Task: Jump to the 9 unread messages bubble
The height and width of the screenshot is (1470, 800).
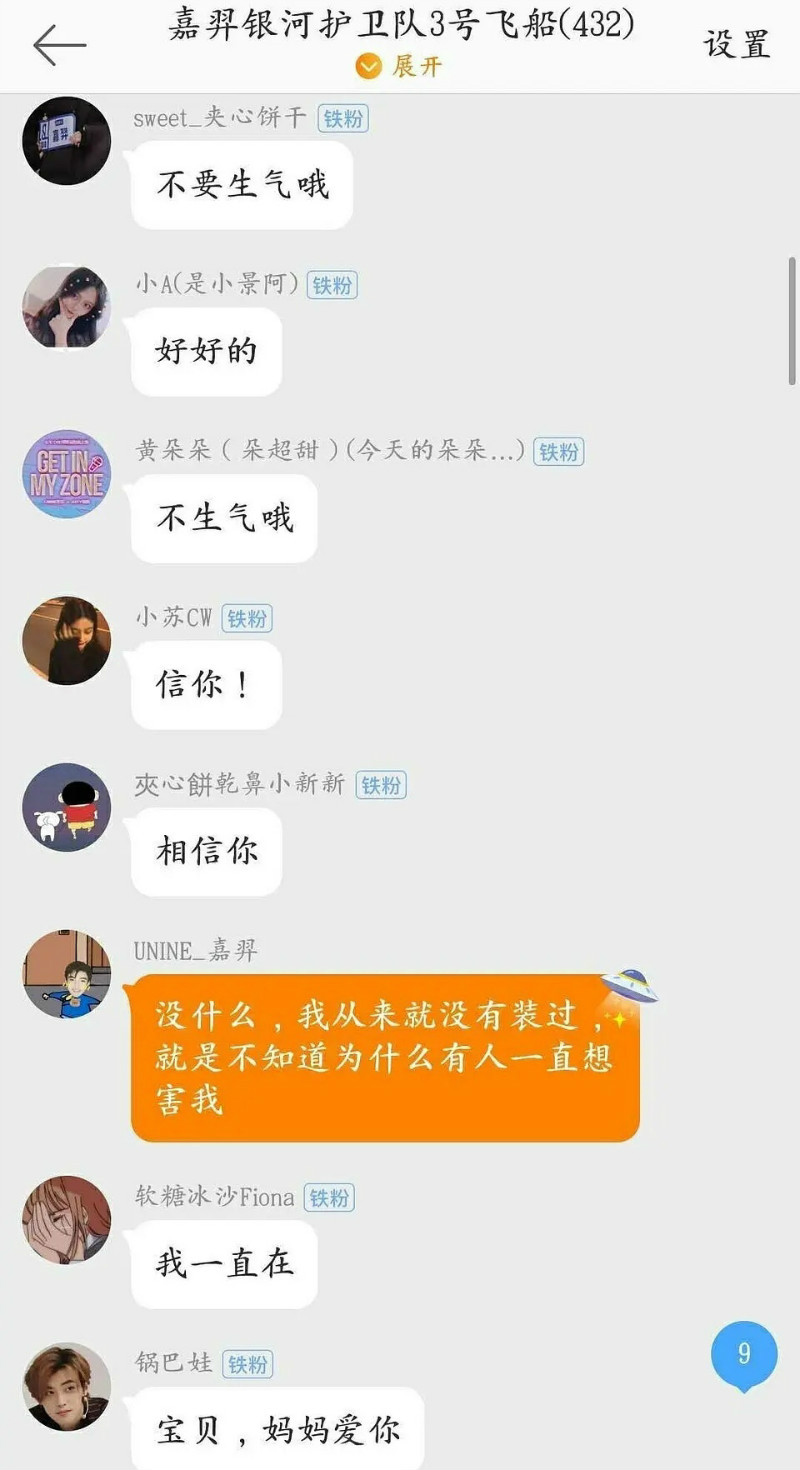Action: pyautogui.click(x=743, y=1355)
